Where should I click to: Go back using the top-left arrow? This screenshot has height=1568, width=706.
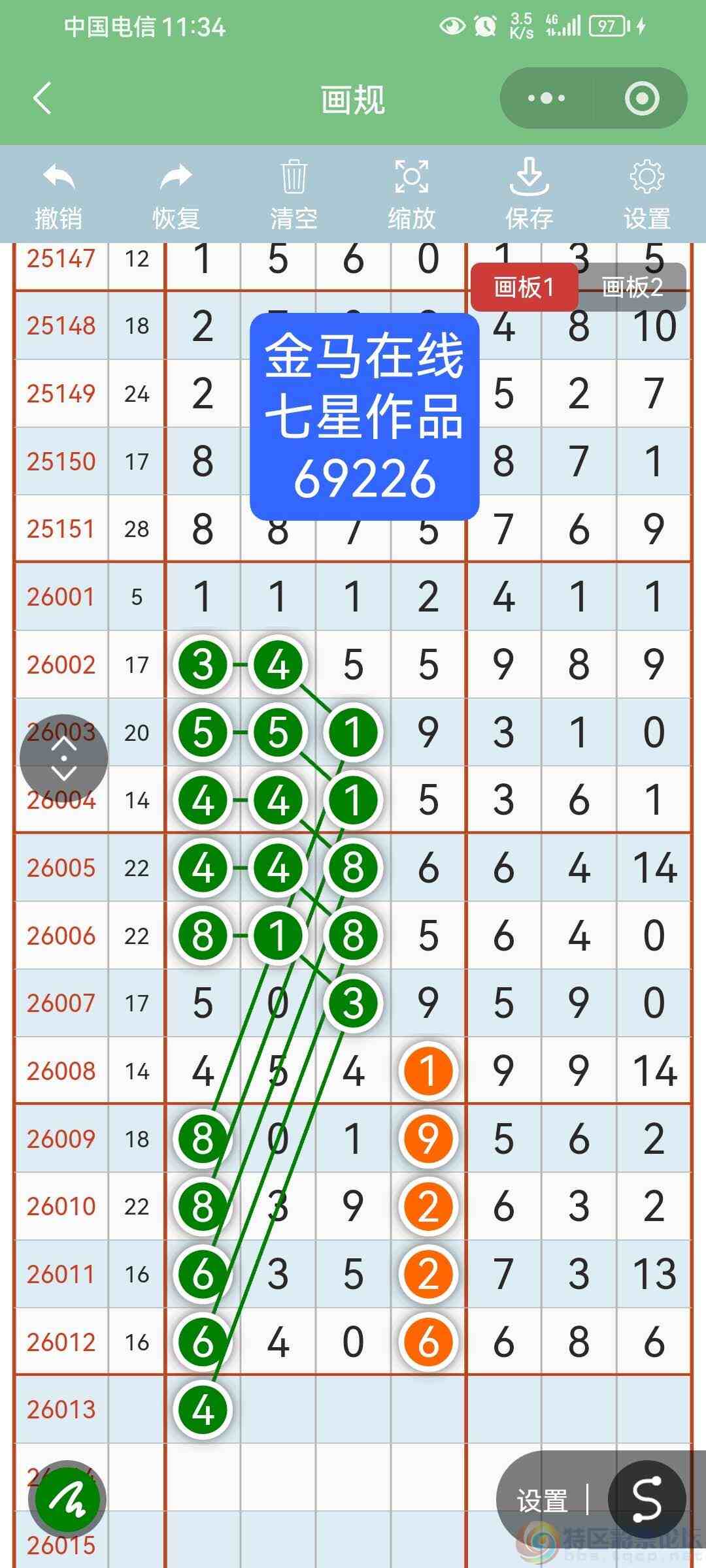click(x=41, y=98)
